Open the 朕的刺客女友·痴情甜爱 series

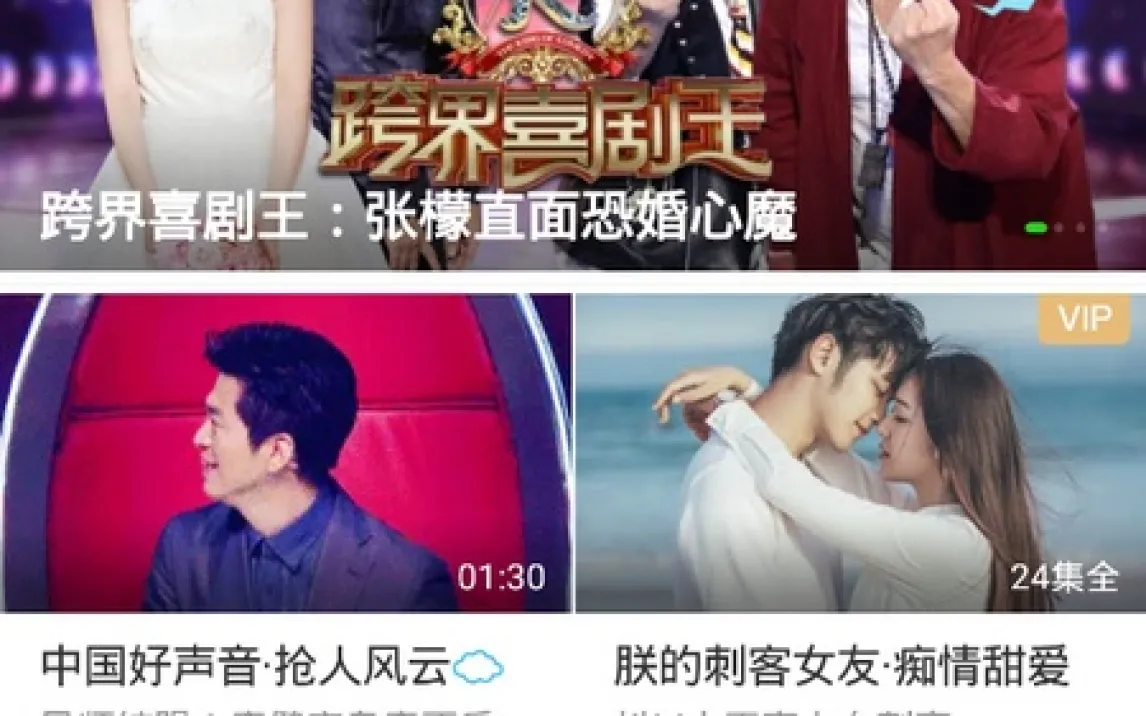point(860,452)
